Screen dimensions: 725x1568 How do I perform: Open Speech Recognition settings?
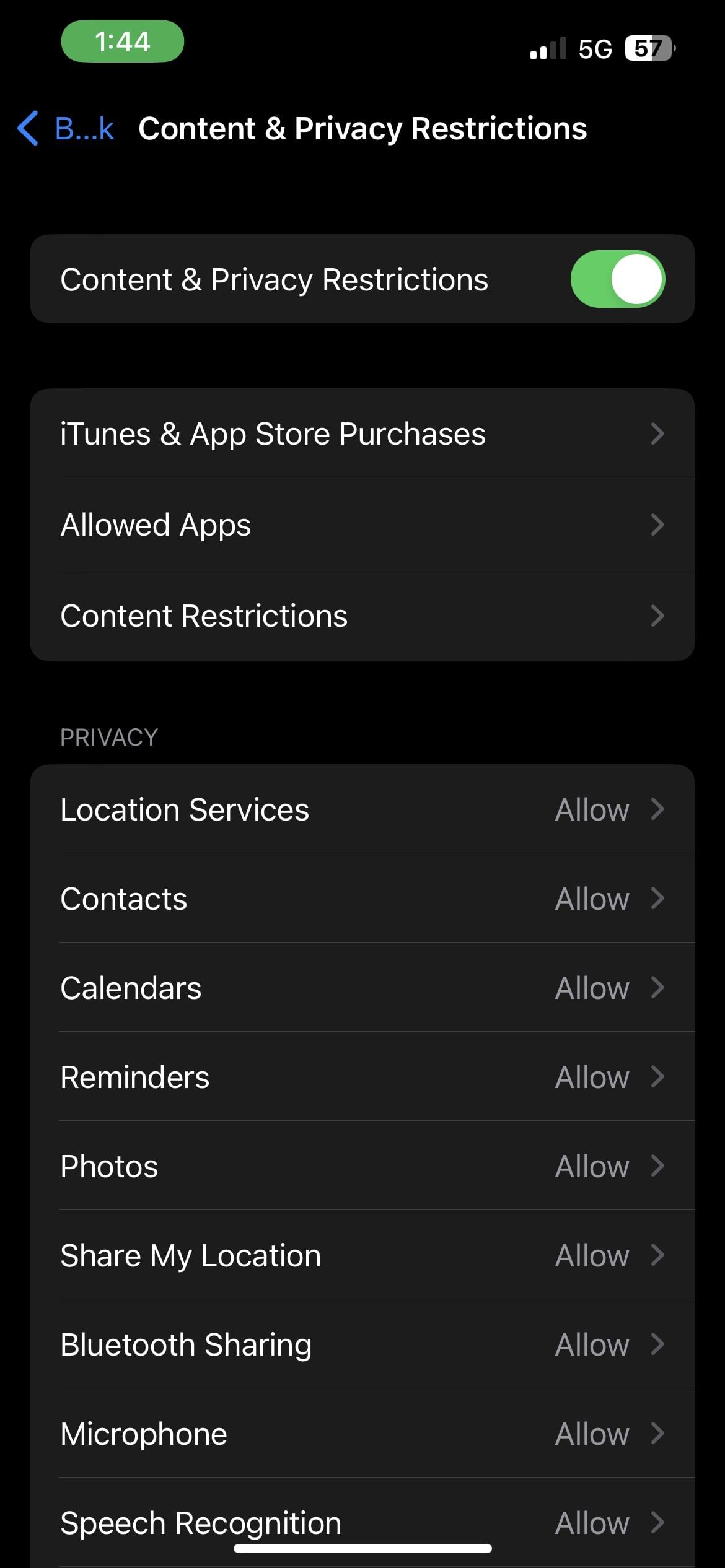coord(362,1522)
